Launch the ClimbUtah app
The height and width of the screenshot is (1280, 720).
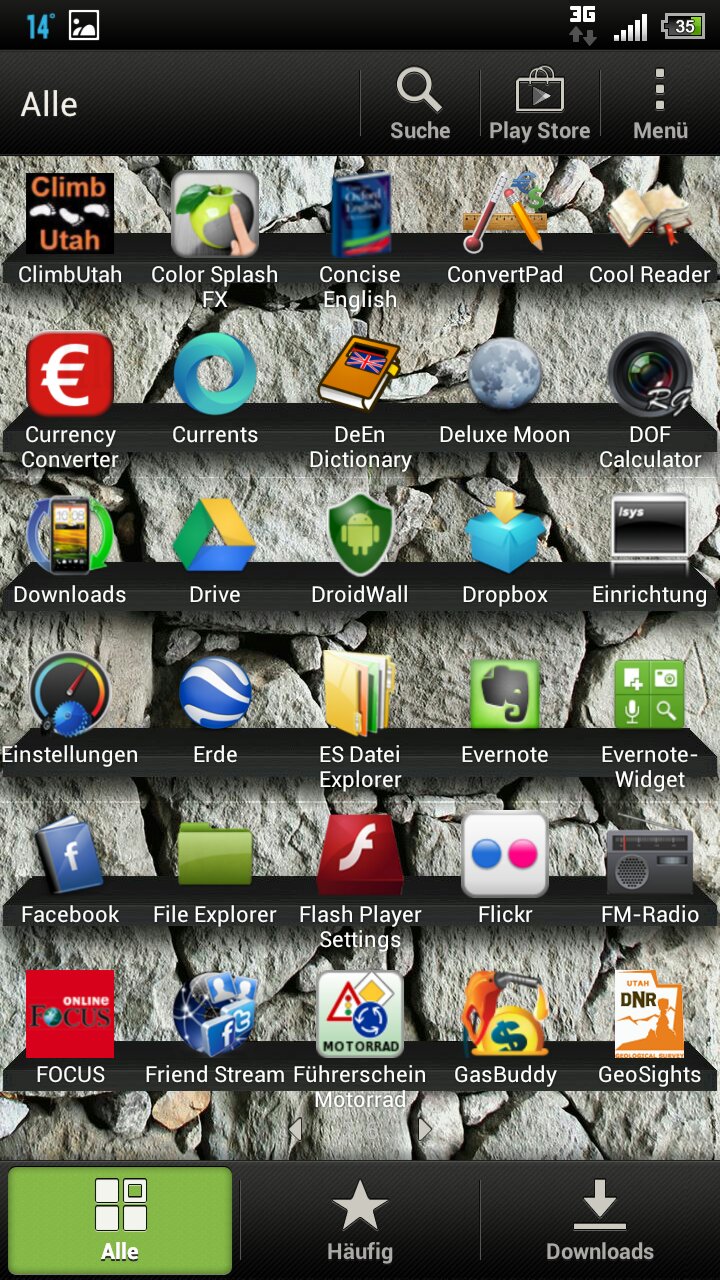pos(70,229)
